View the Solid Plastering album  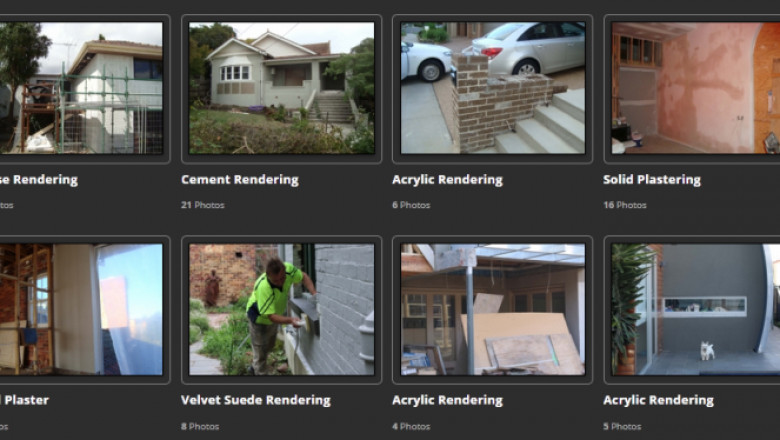point(695,88)
